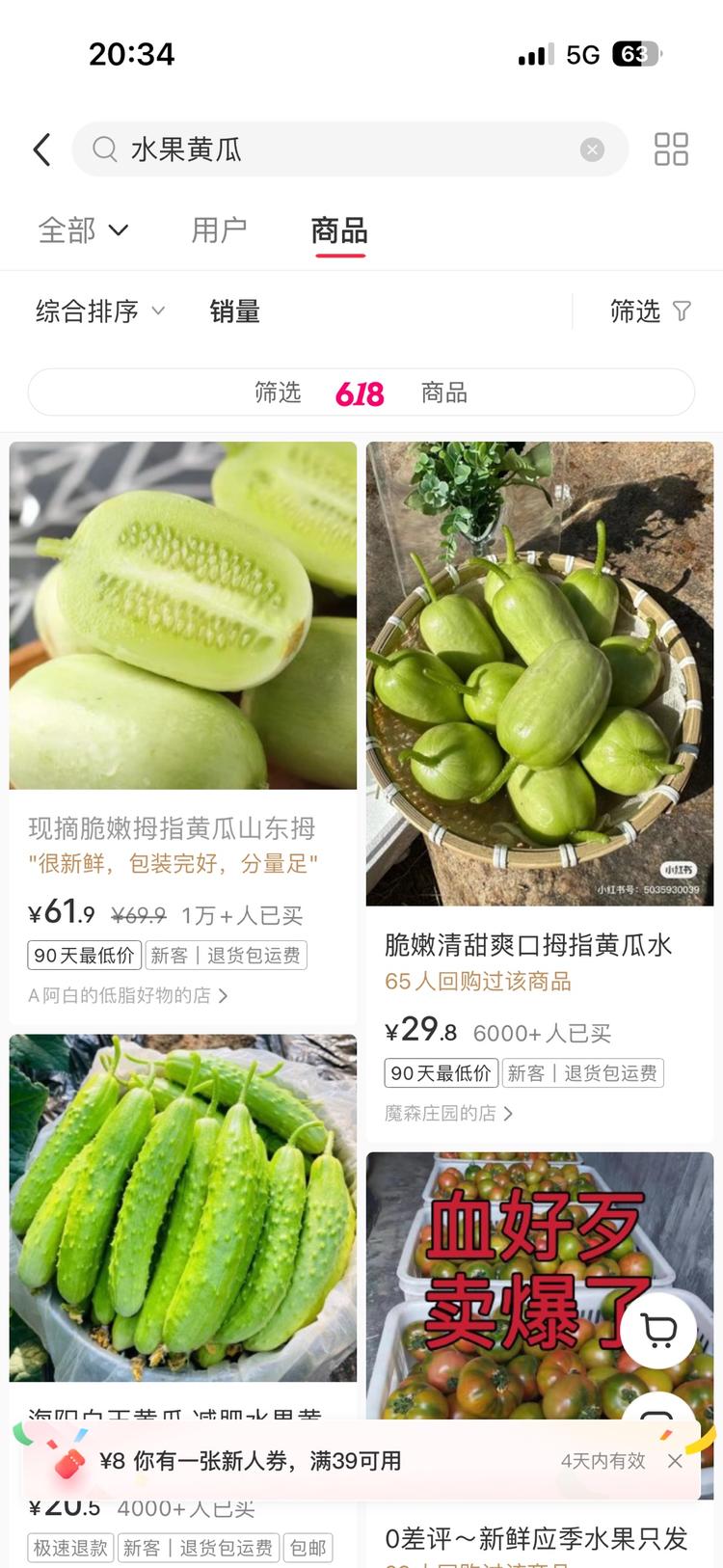Switch to the 商品 tab
The image size is (723, 1568).
339,230
